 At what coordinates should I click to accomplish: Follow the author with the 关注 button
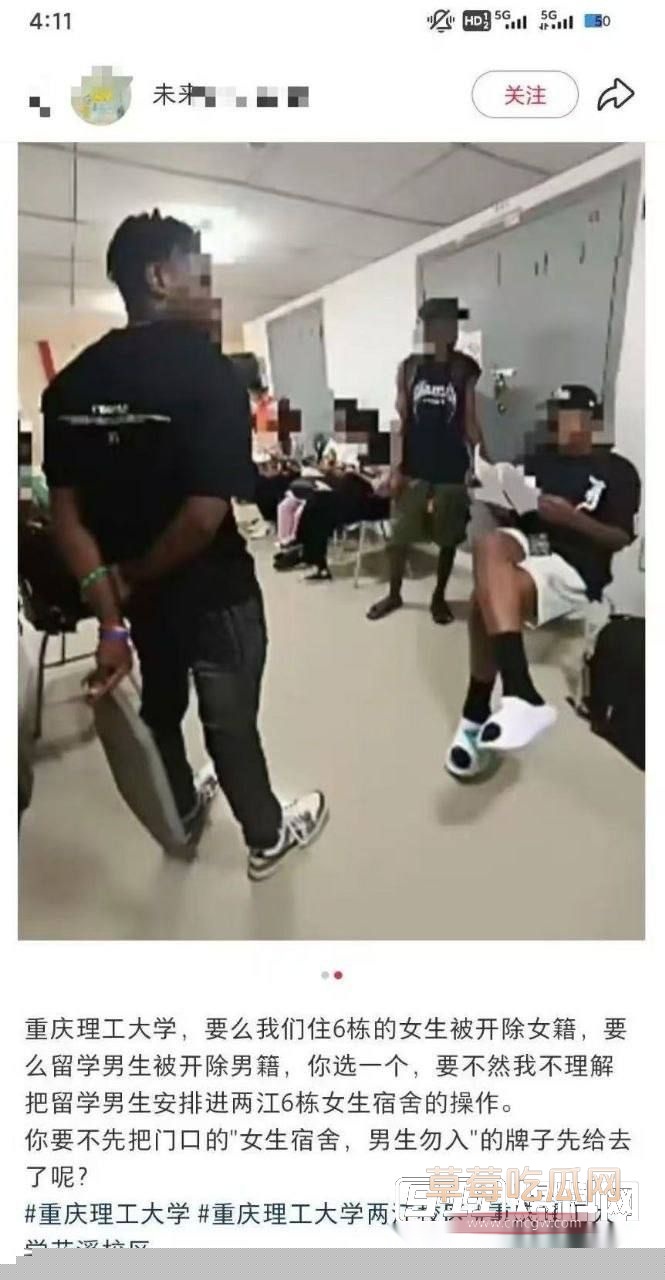[x=525, y=96]
